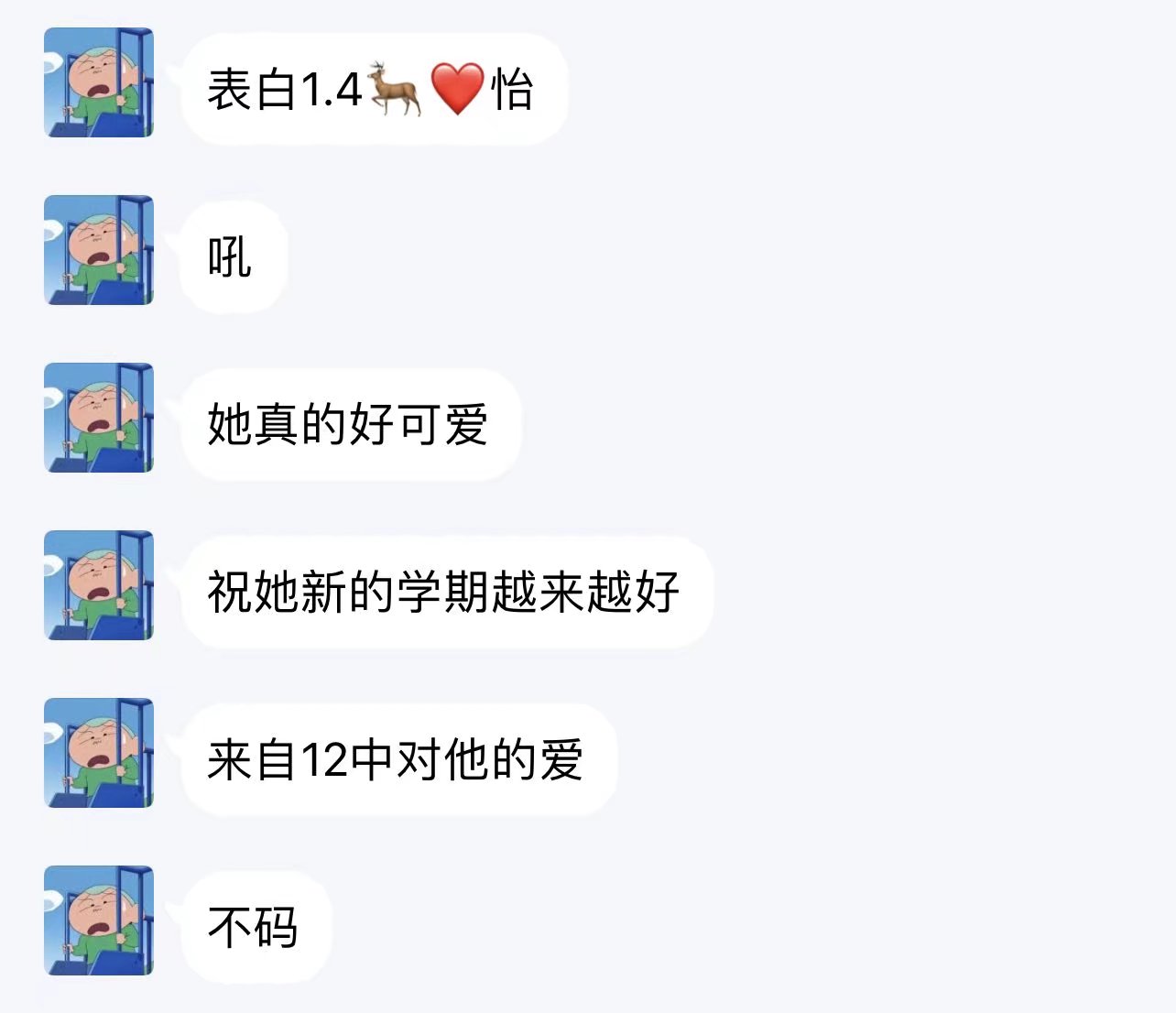View profile from avatar beside 她真的好可爱
The width and height of the screenshot is (1176, 1013).
[99, 418]
